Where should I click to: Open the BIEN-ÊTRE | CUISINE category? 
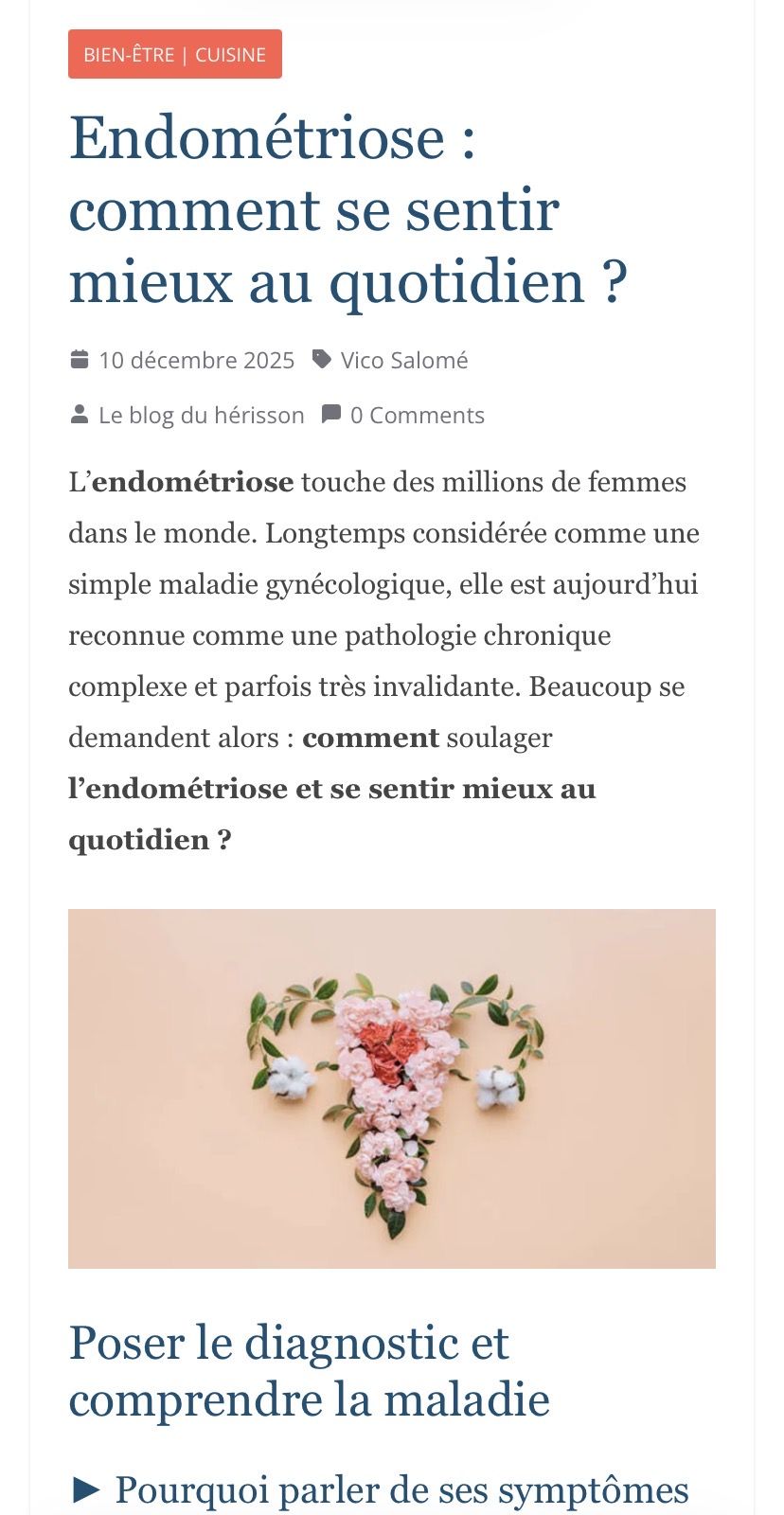pyautogui.click(x=175, y=54)
